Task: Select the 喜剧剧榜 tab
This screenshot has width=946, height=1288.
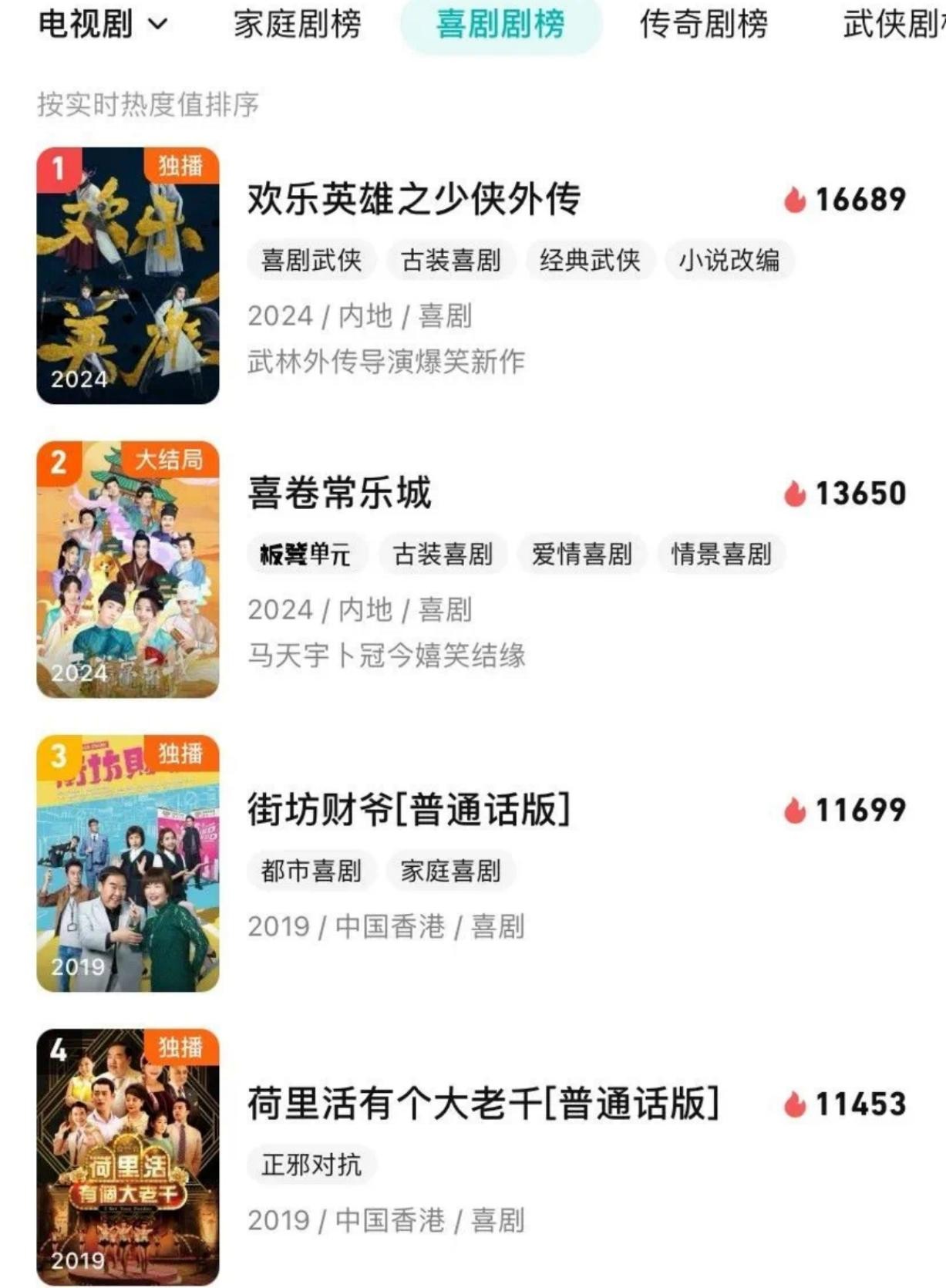Action: [500, 24]
